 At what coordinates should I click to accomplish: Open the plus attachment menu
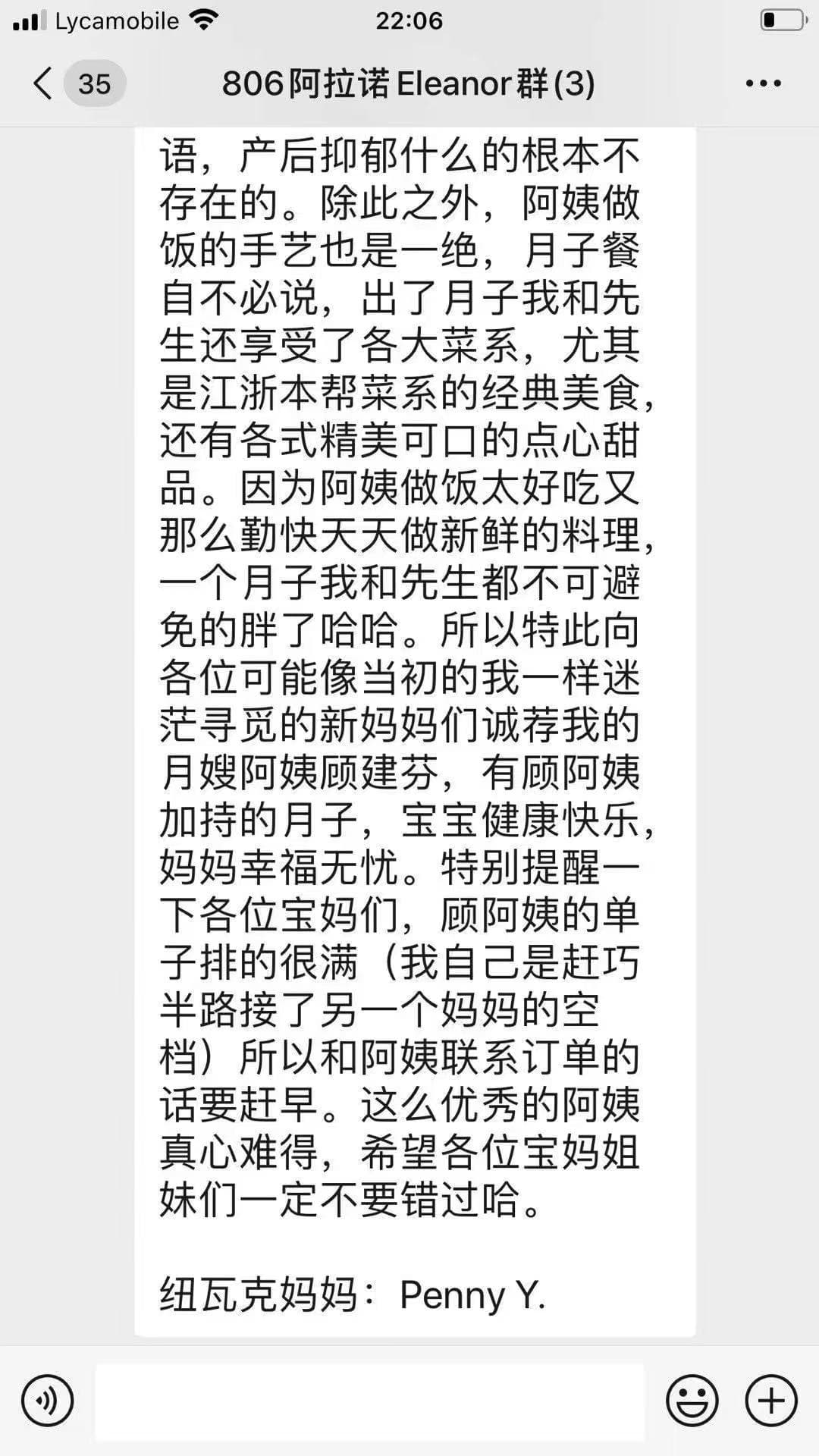tap(771, 1400)
